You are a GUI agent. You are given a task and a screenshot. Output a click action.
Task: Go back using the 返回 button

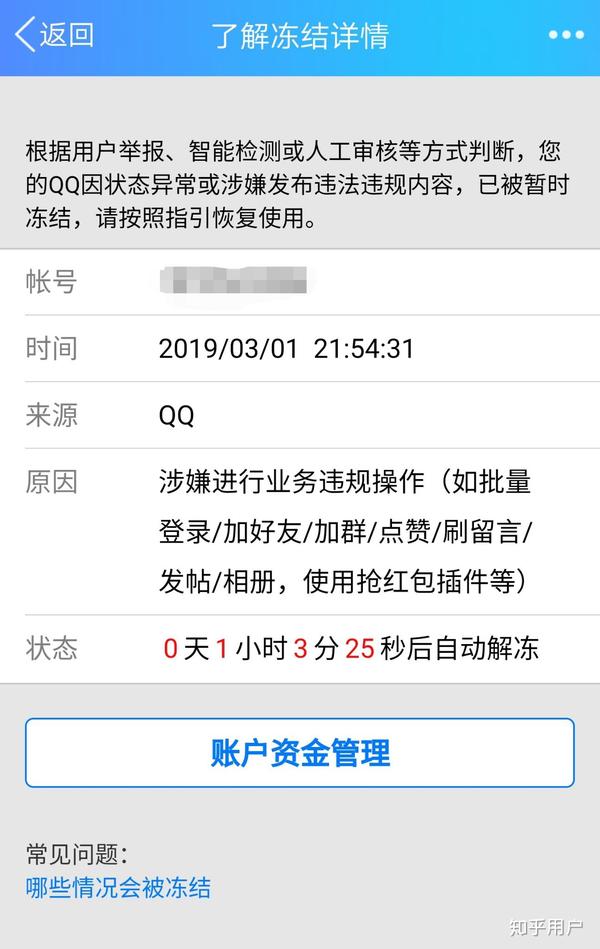(x=54, y=35)
